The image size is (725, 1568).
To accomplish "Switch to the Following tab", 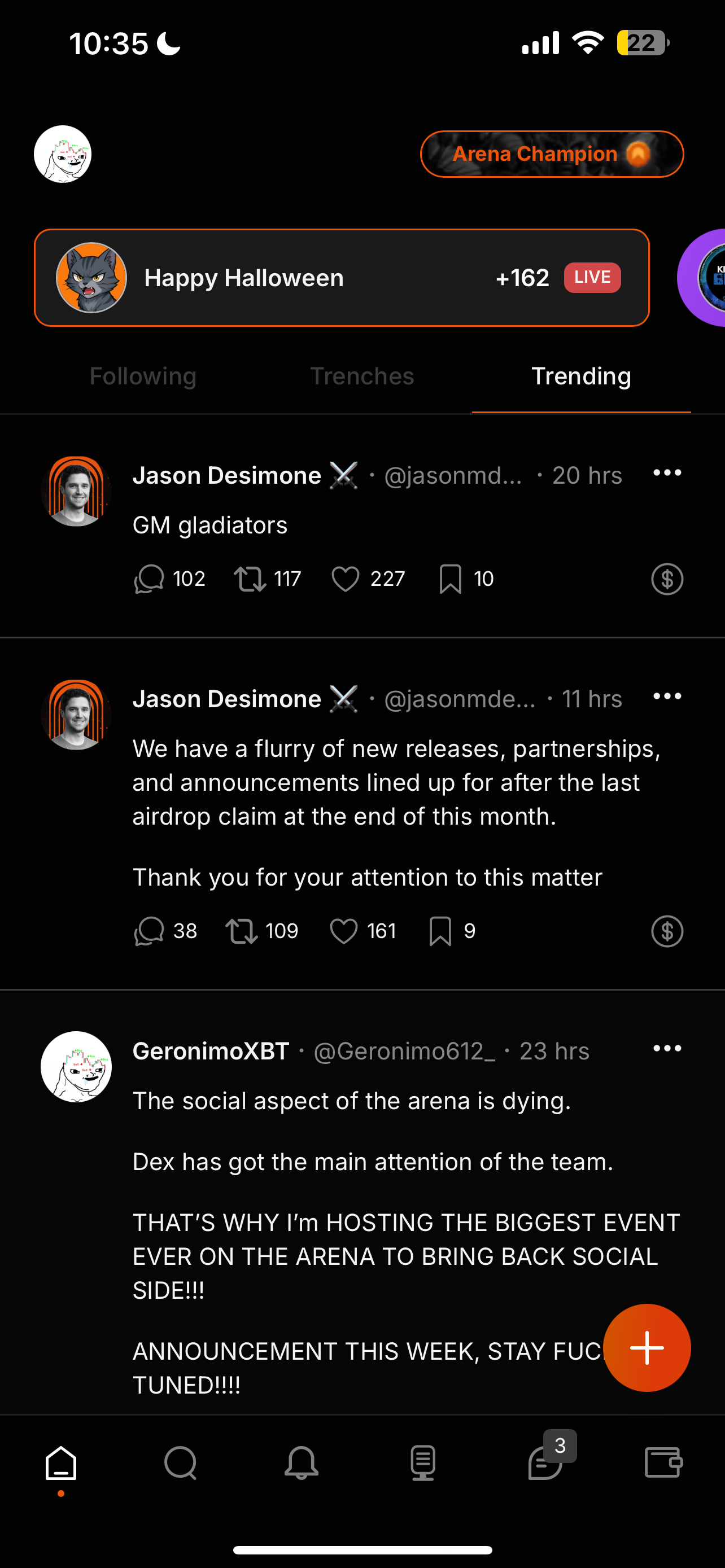I will click(143, 376).
